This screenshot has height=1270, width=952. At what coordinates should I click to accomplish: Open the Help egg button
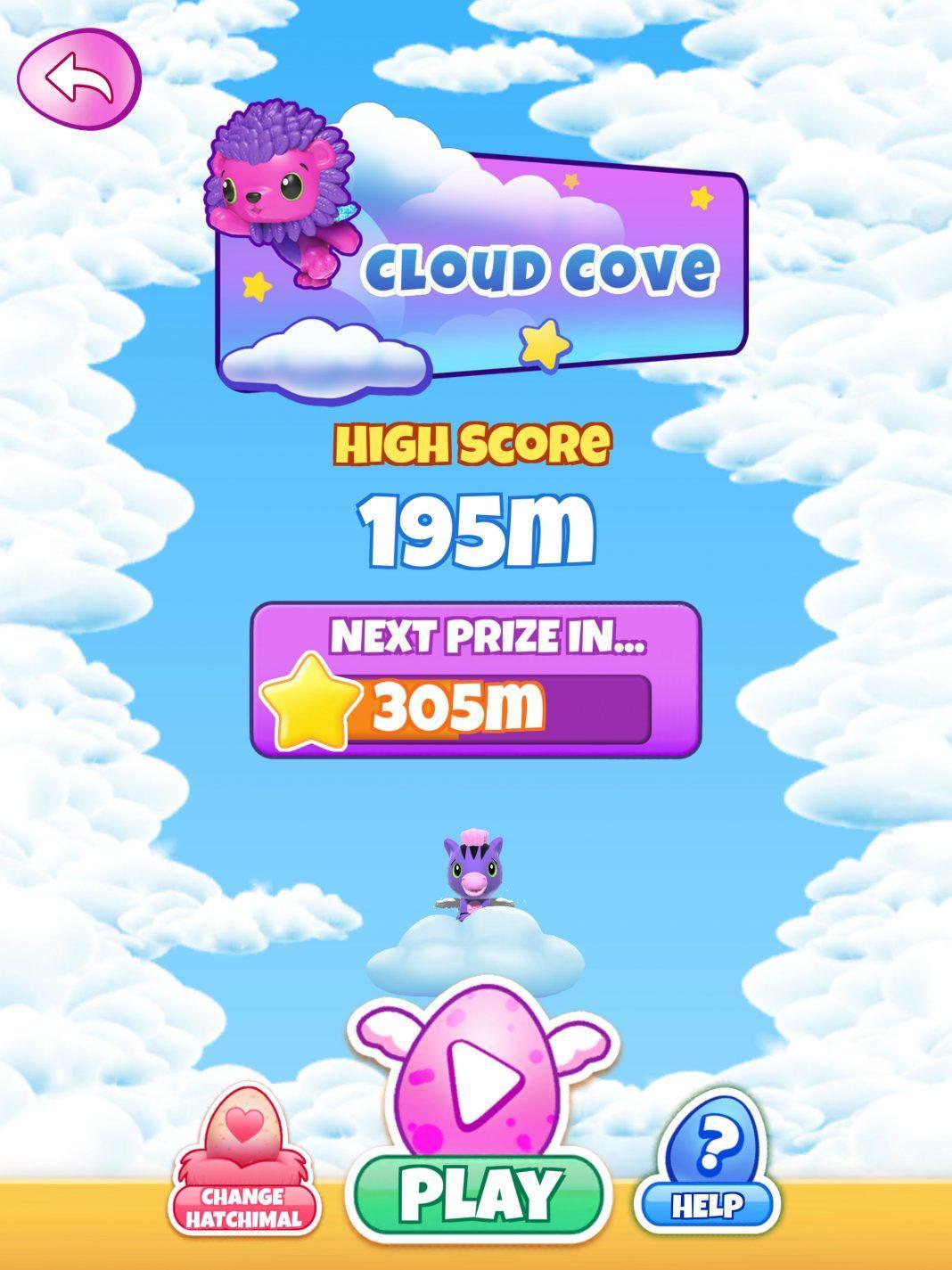click(x=707, y=1166)
